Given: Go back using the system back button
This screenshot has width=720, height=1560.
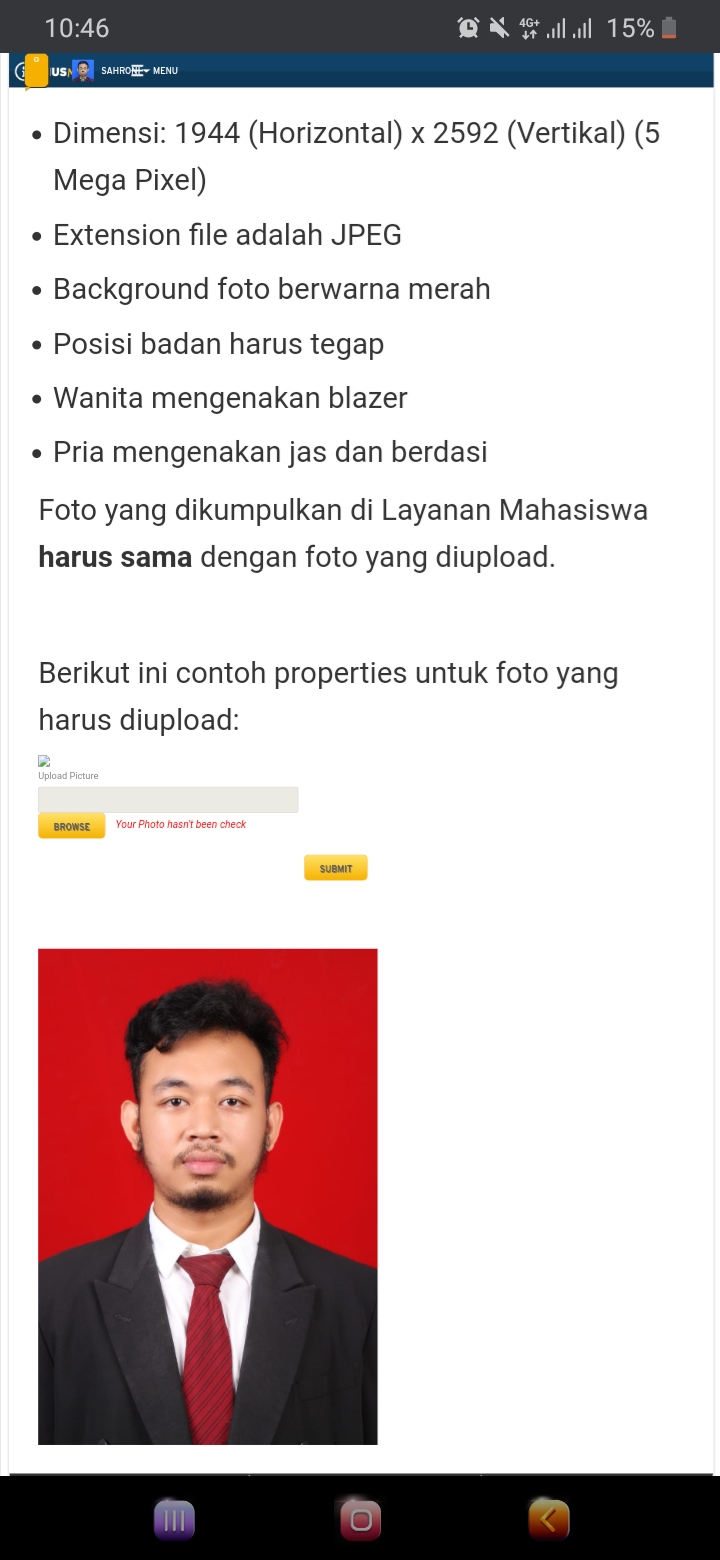Looking at the screenshot, I should [x=548, y=1520].
